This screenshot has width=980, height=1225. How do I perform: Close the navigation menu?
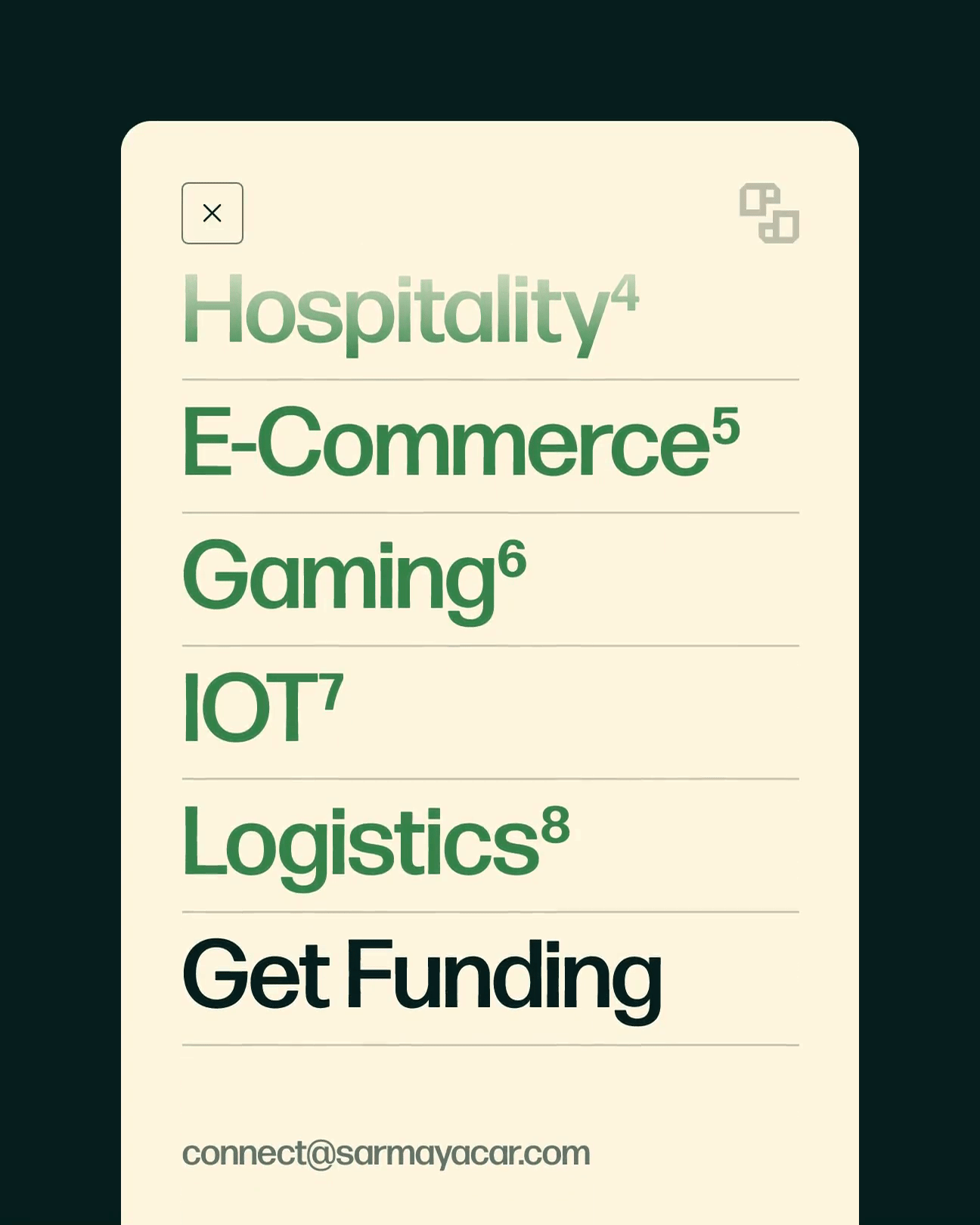[212, 213]
